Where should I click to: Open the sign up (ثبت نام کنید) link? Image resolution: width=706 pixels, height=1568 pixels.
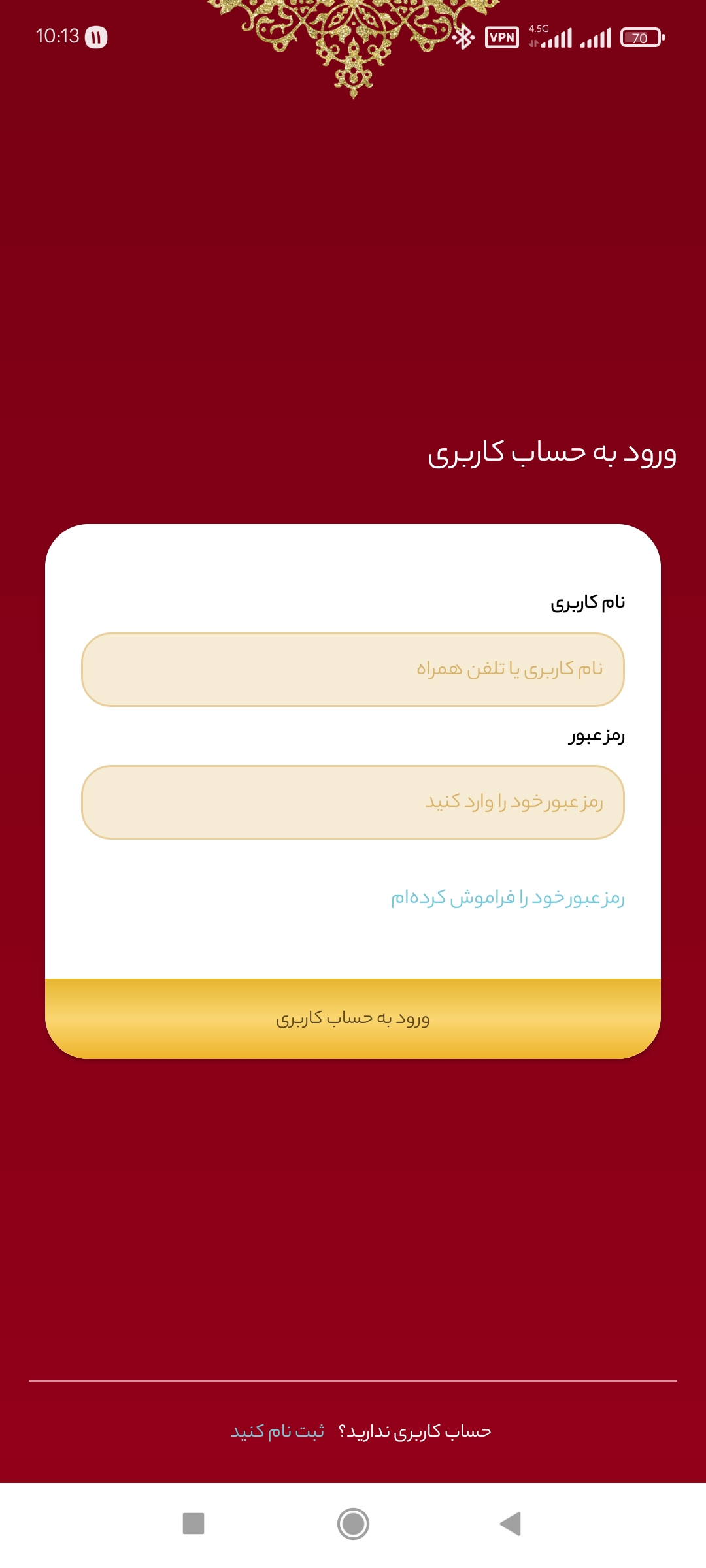[x=277, y=1431]
